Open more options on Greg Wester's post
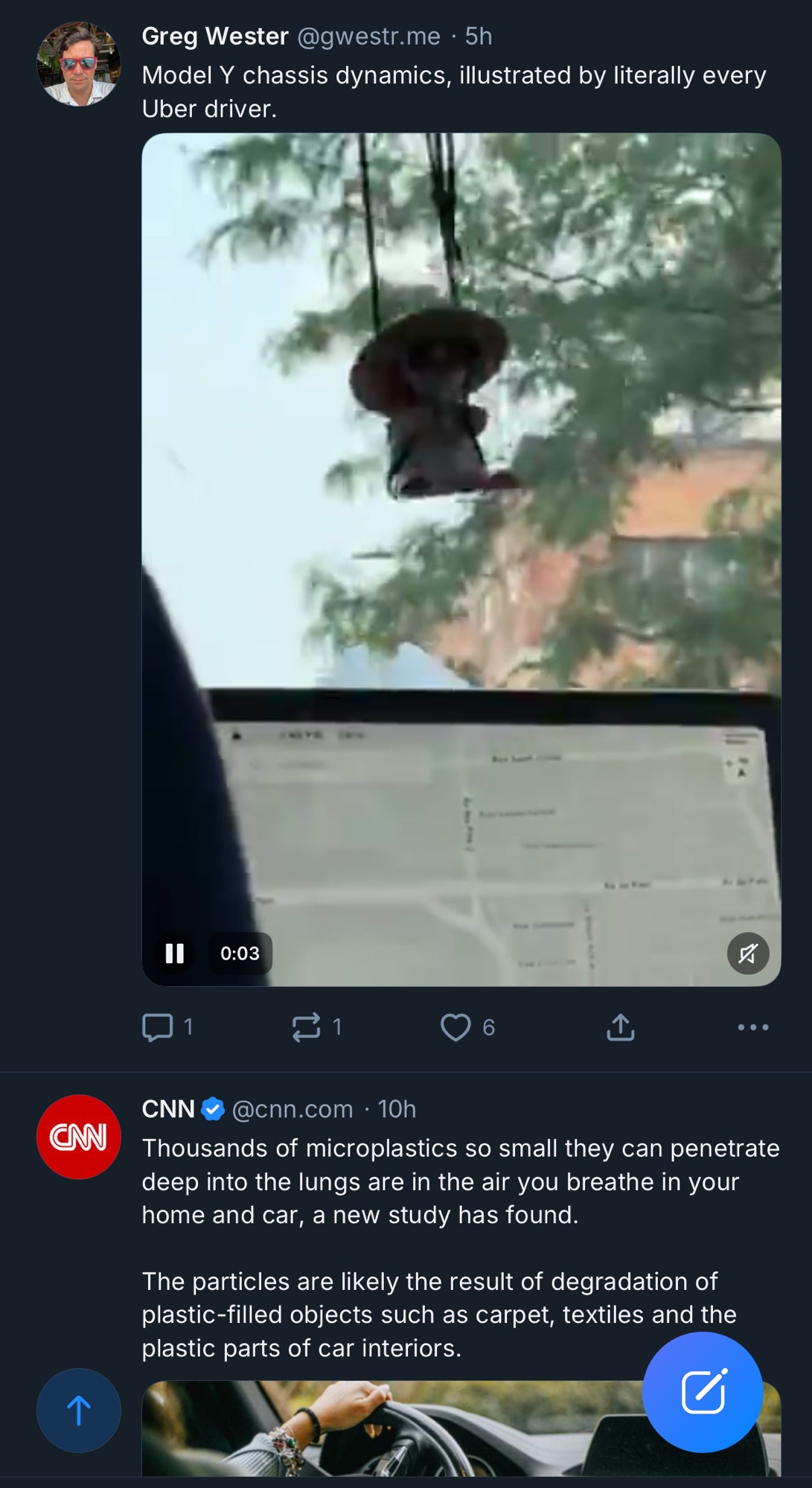Viewport: 812px width, 1488px height. tap(752, 1027)
